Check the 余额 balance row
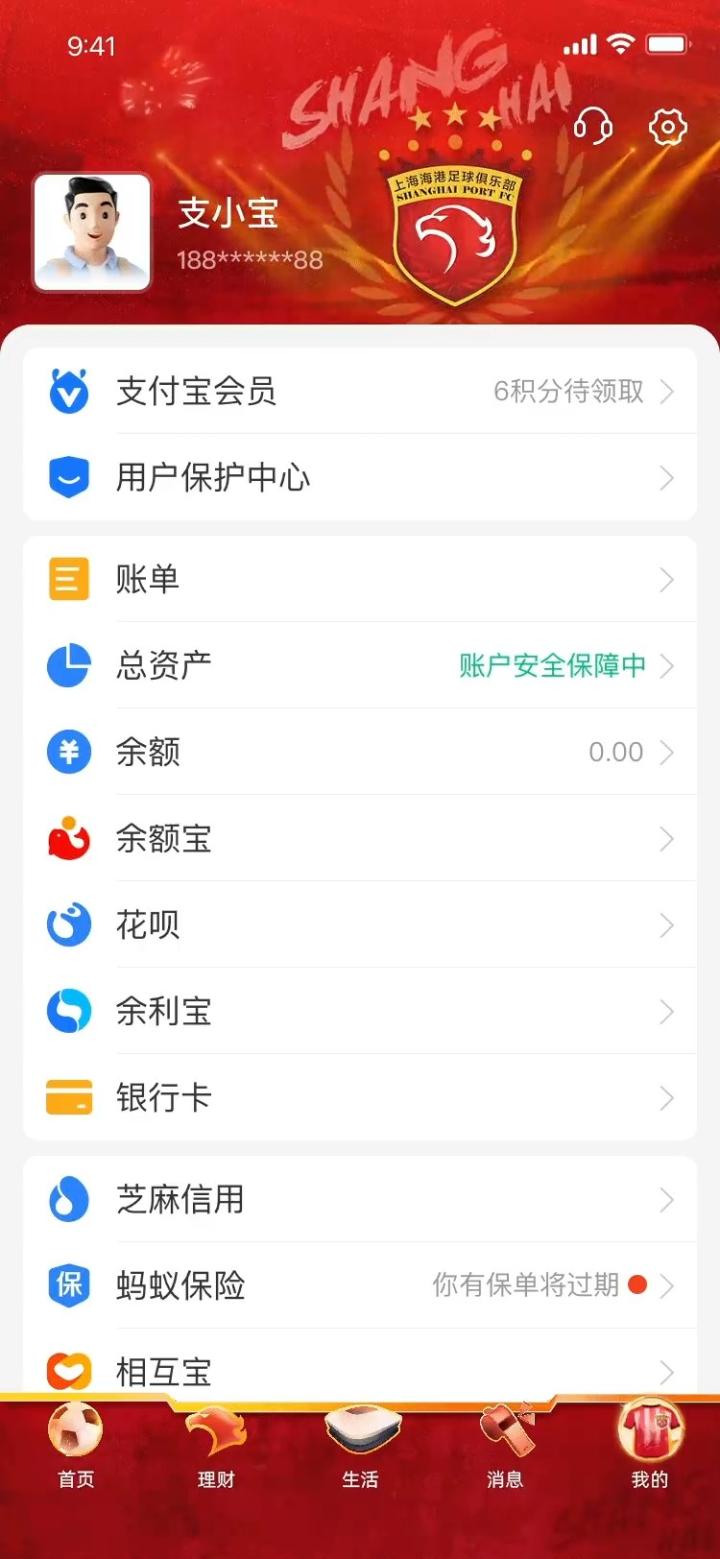This screenshot has height=1559, width=720. 360,752
